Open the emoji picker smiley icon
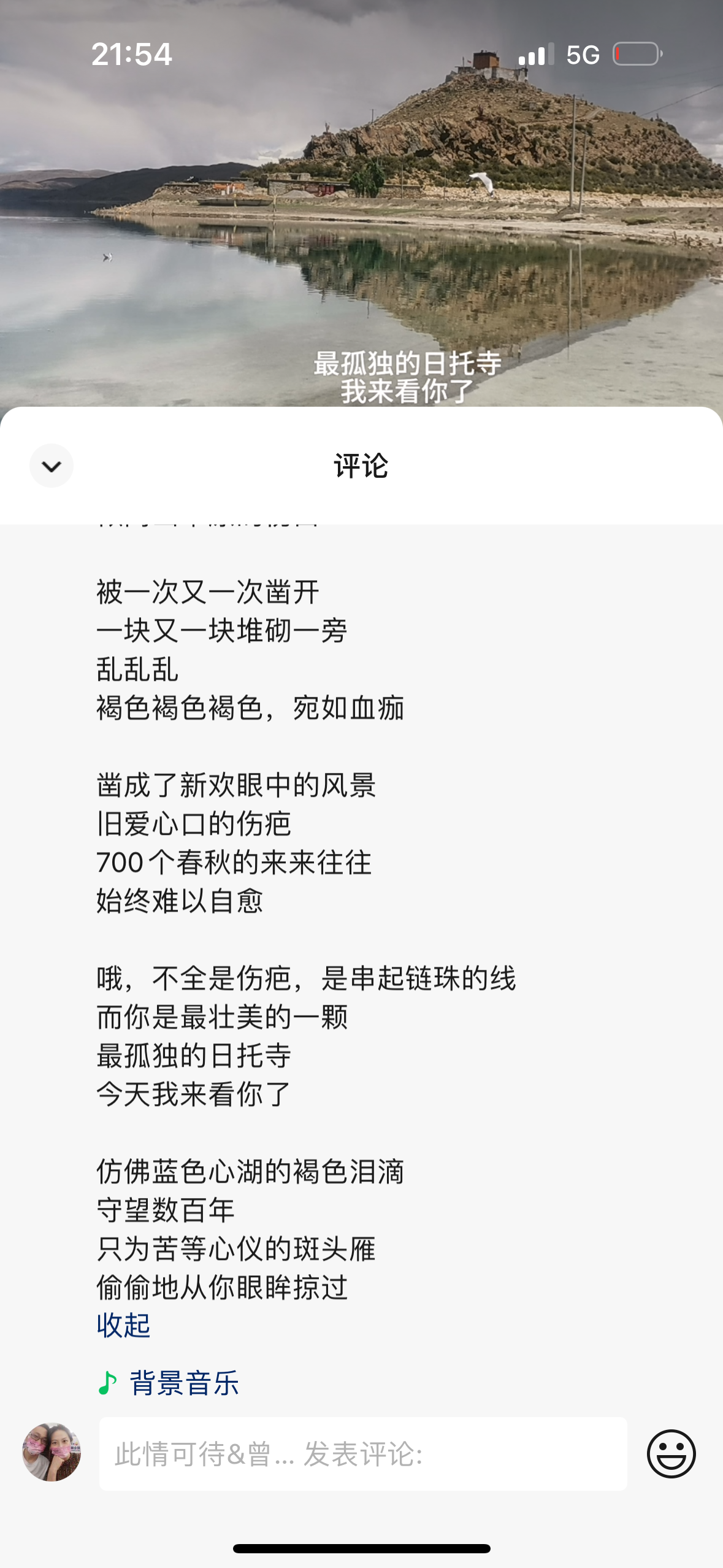723x1568 pixels. pyautogui.click(x=671, y=1453)
